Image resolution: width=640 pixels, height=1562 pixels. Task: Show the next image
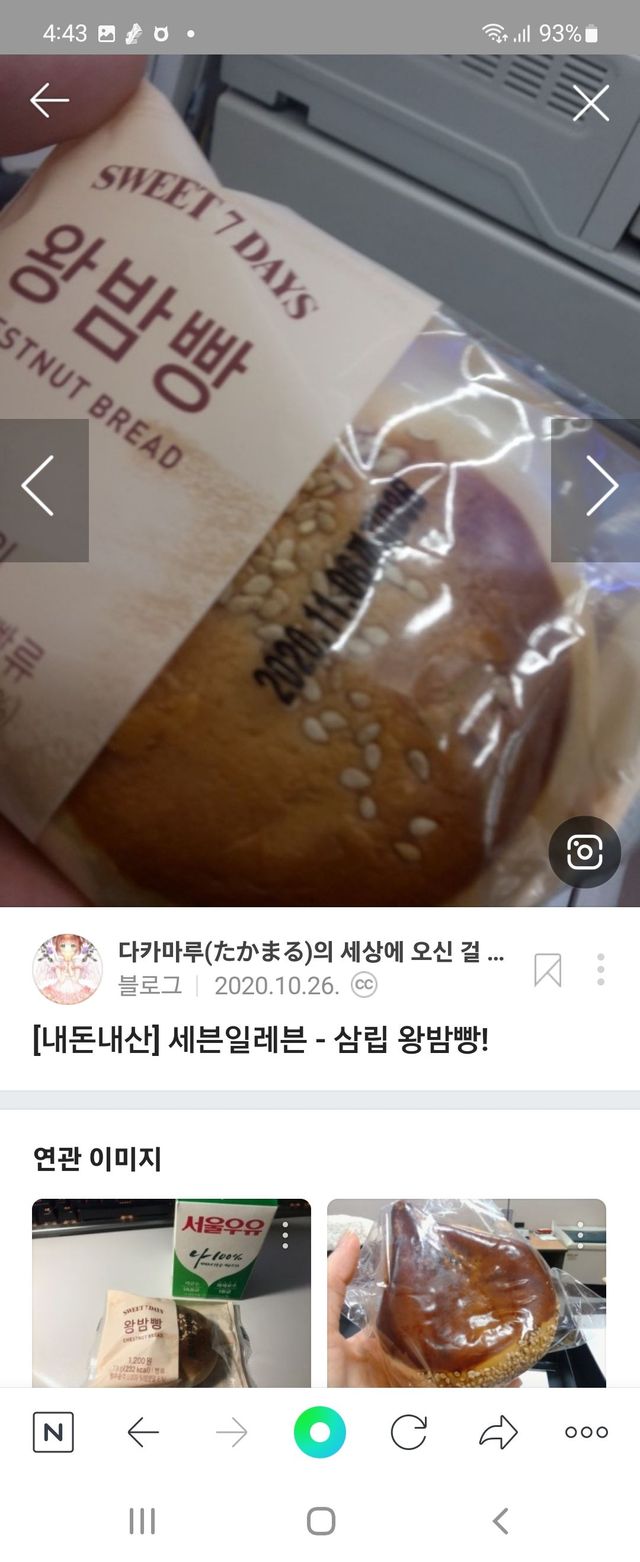coord(600,489)
